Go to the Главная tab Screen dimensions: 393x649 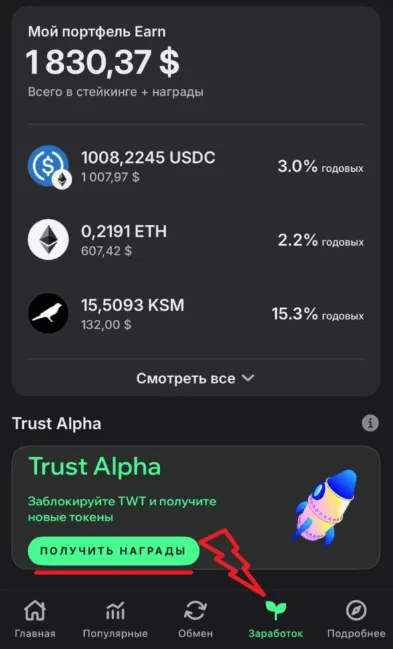35,619
